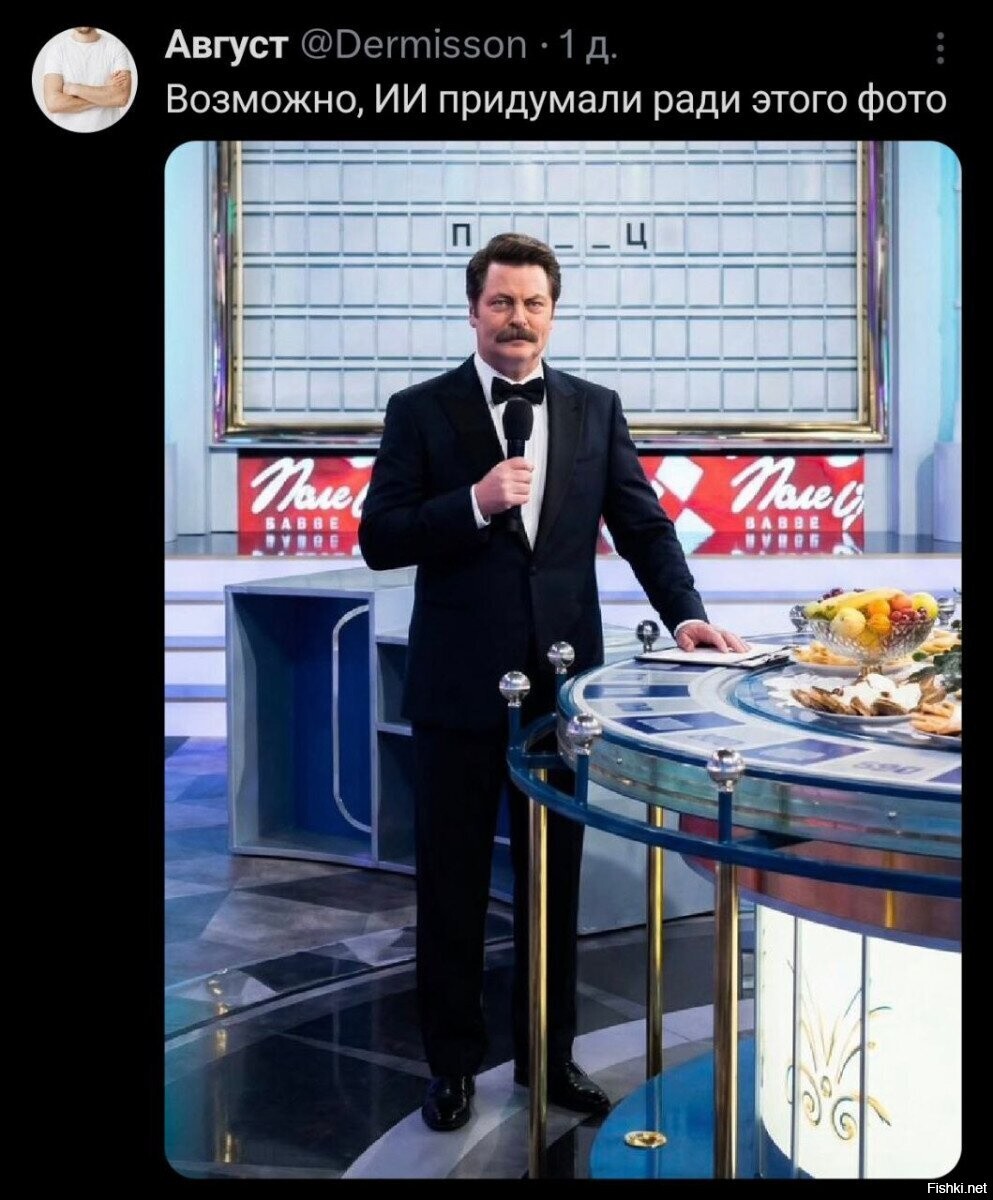Open the attached game show photo
The image size is (993, 1200).
(562, 659)
